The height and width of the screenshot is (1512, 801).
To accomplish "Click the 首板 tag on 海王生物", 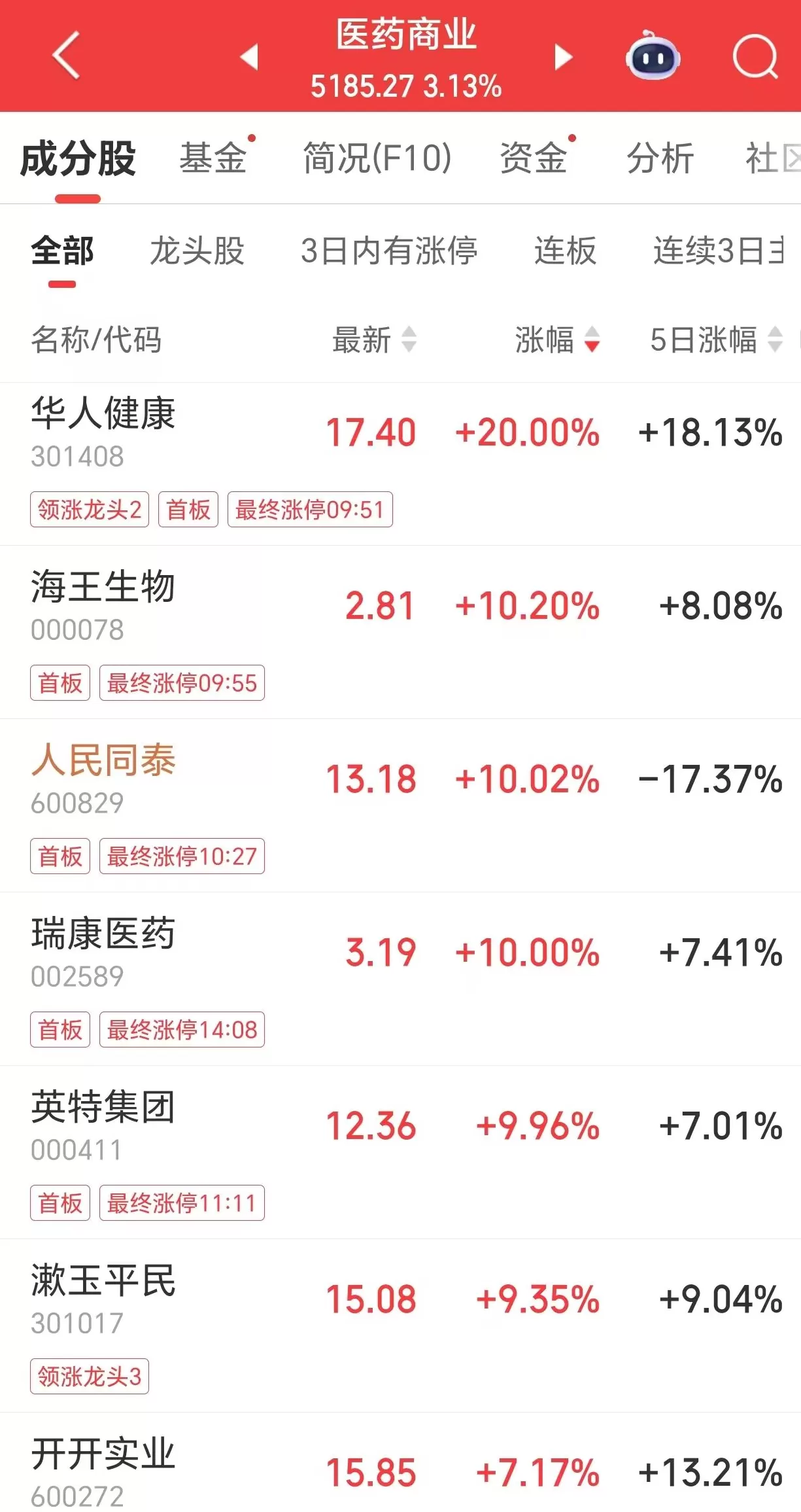I will [x=60, y=682].
